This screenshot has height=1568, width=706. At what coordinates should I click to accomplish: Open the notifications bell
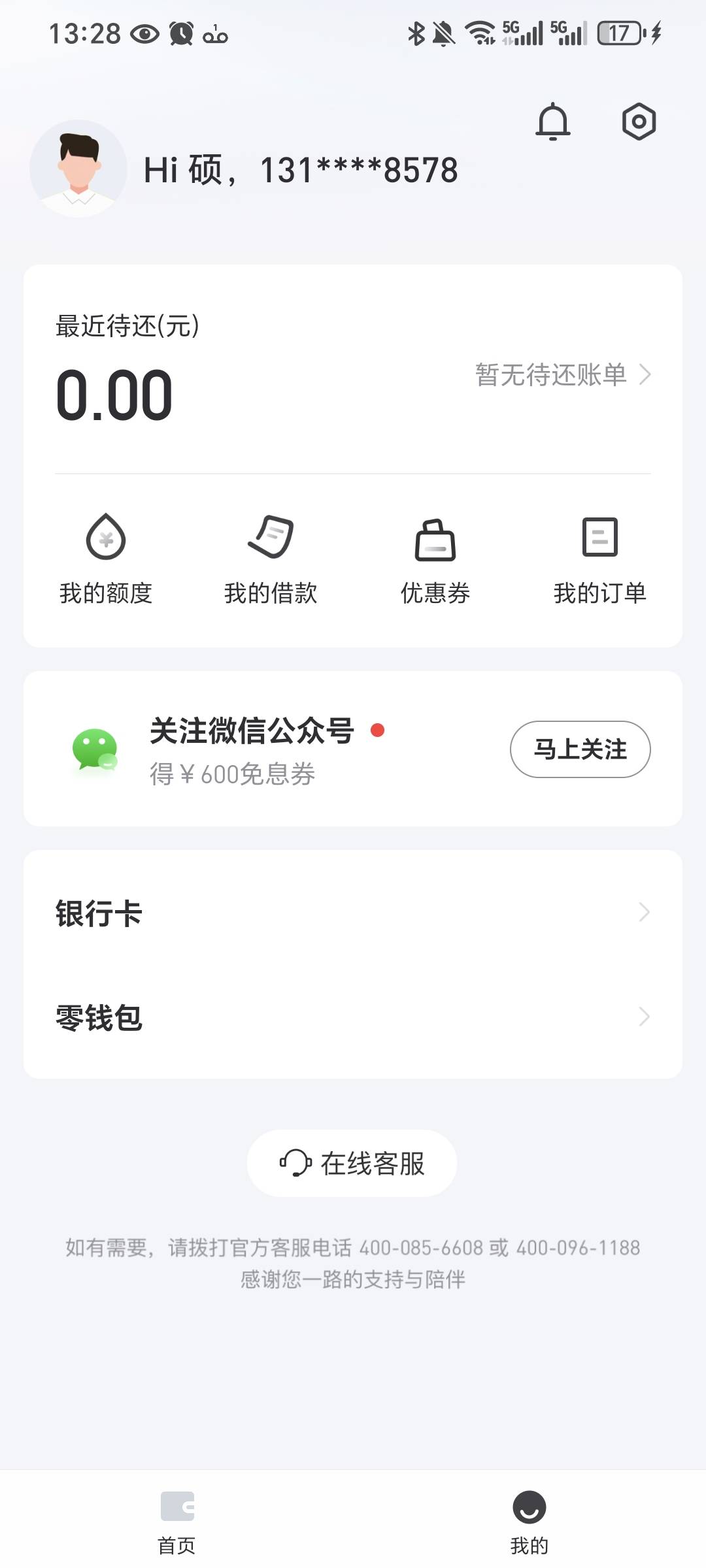pos(553,122)
